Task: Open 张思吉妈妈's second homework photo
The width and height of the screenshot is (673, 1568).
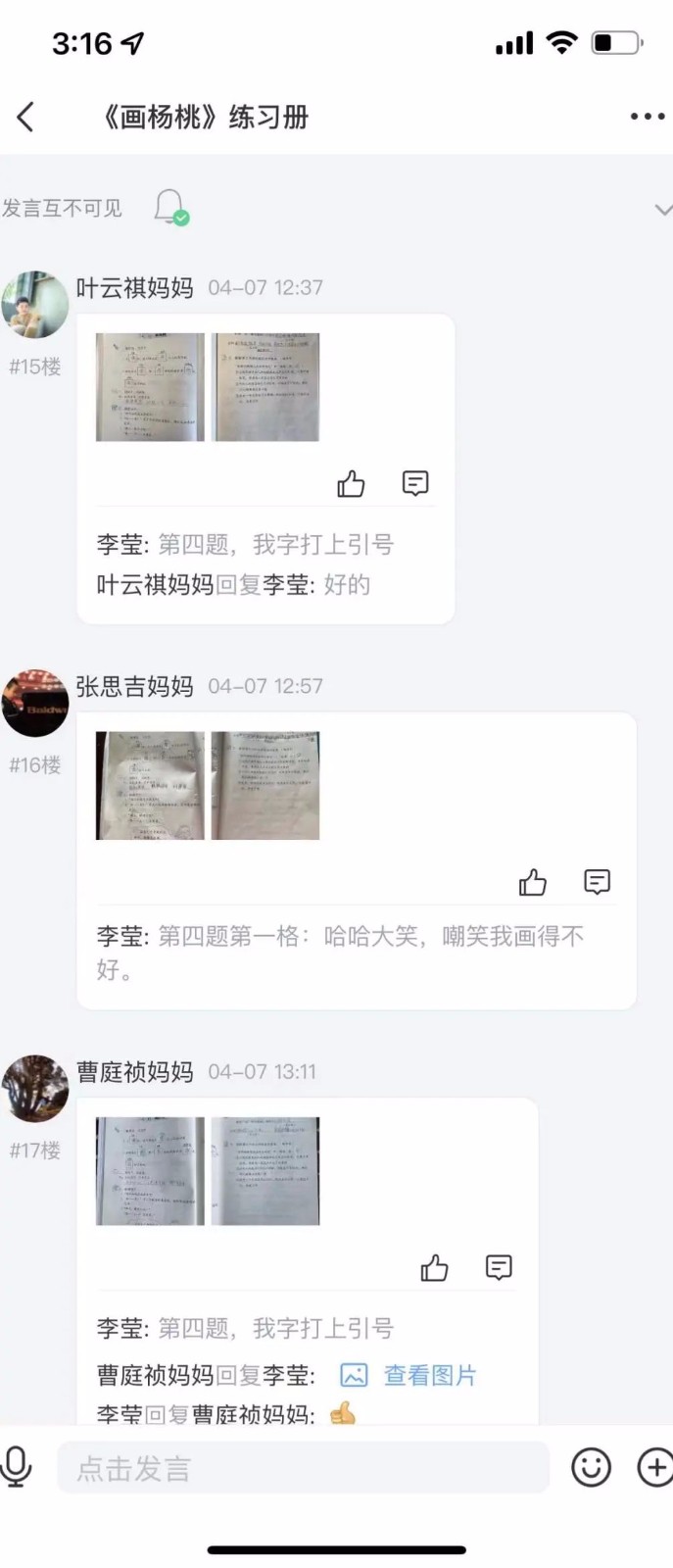Action: 265,786
